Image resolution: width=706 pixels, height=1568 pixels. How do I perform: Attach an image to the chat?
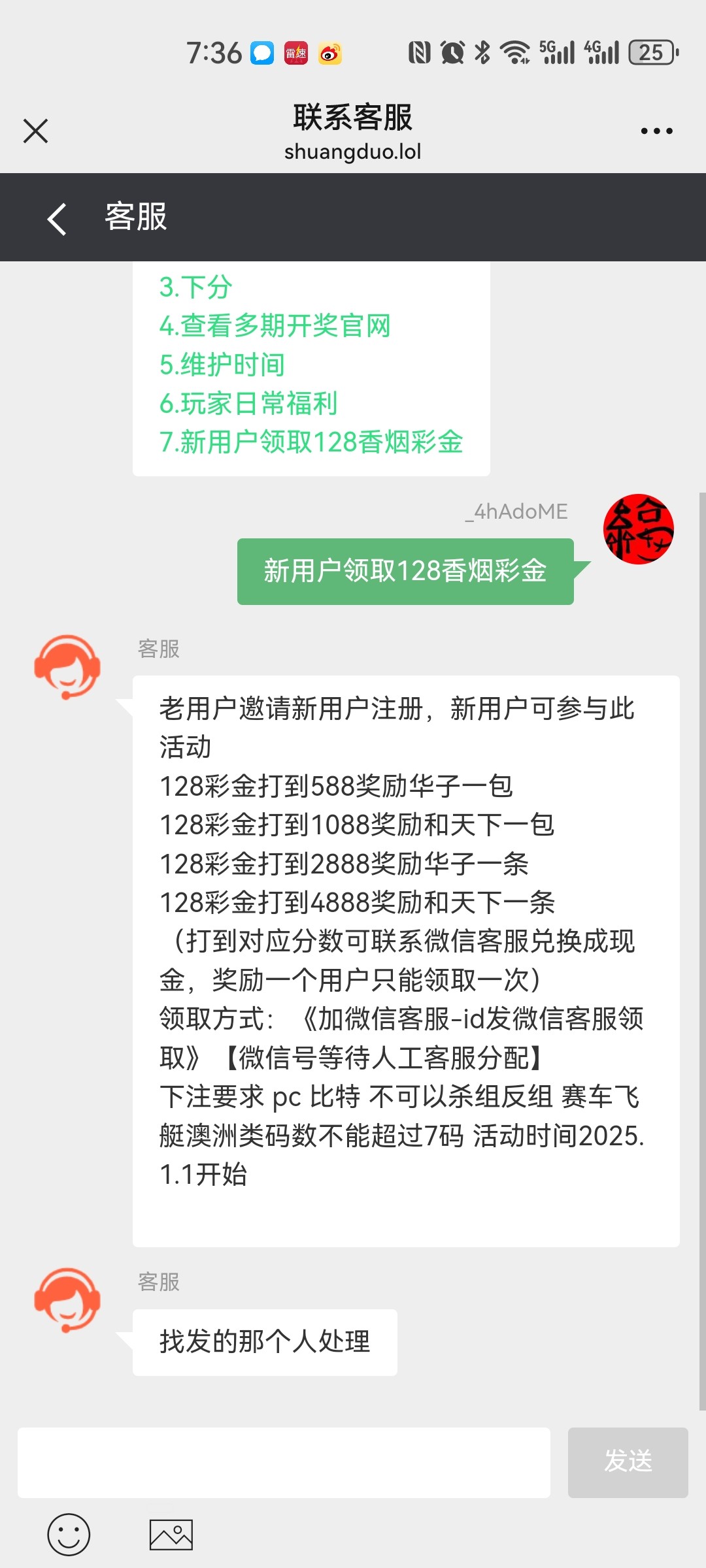point(171,1535)
